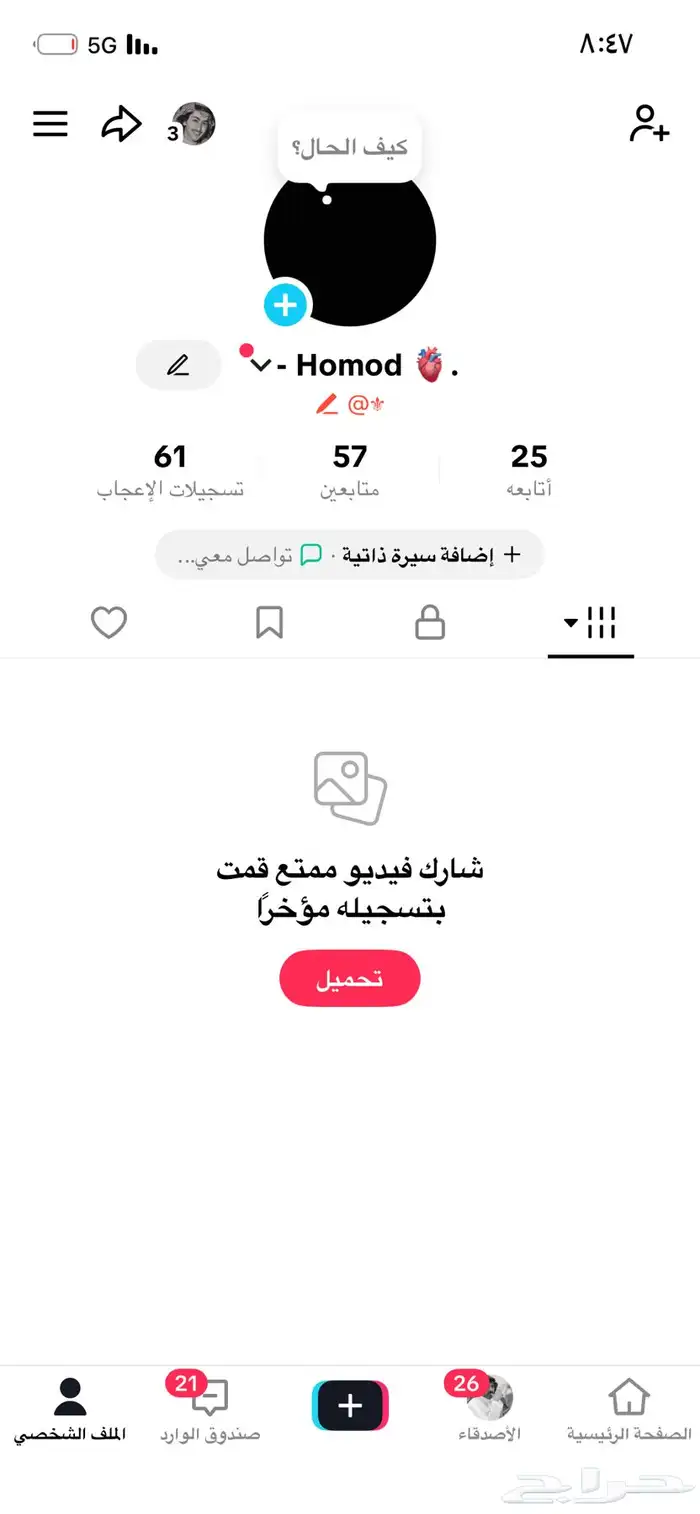Open the hamburger menu

pos(51,124)
